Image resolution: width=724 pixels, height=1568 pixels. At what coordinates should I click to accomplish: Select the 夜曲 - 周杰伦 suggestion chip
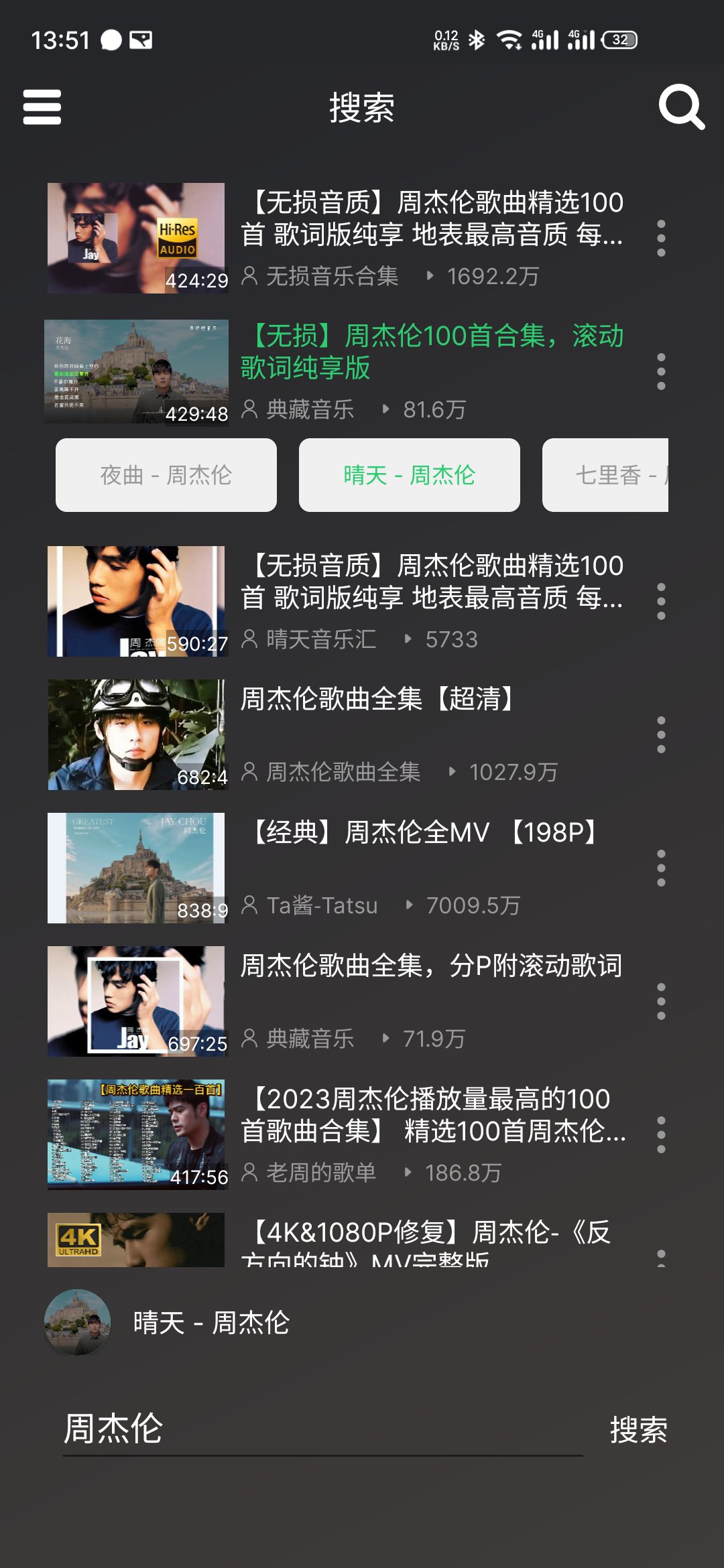(x=166, y=474)
